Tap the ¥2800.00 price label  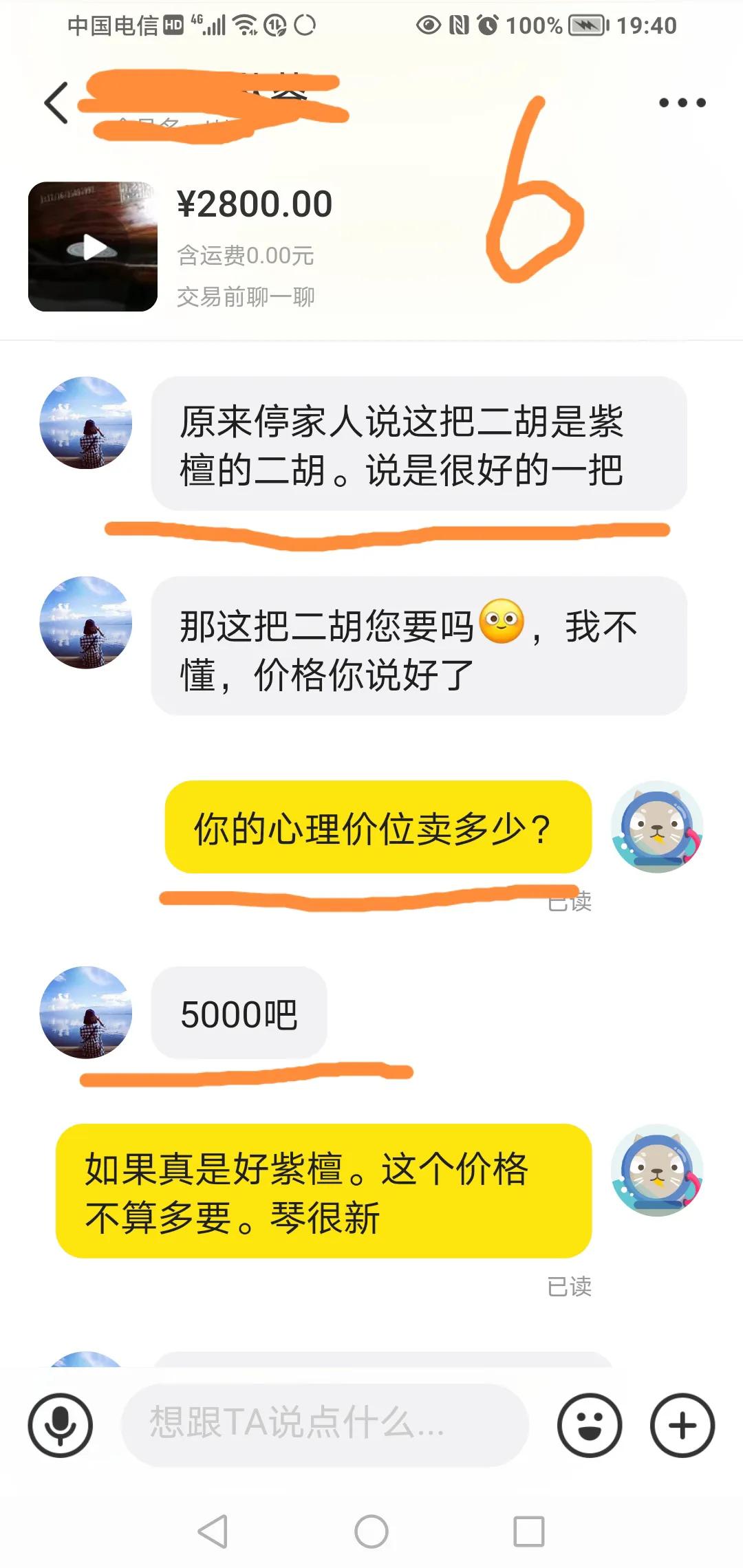click(x=255, y=204)
